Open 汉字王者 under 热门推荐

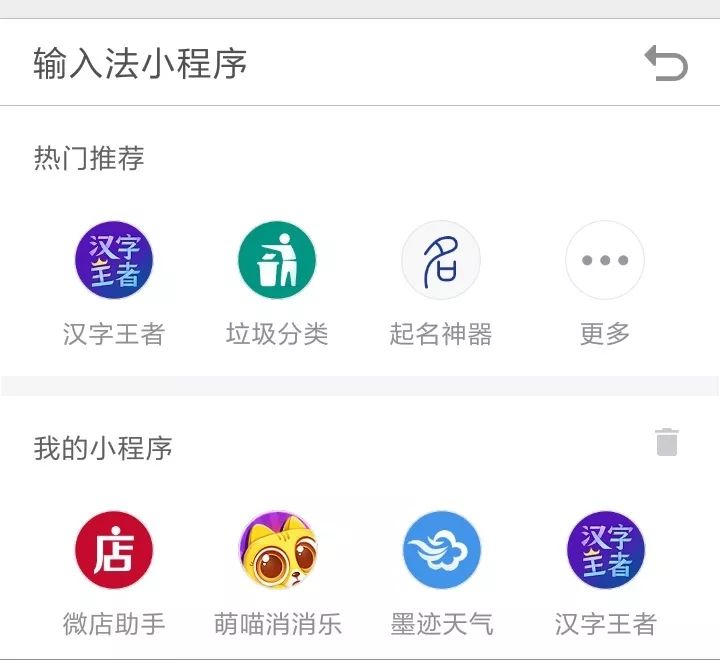113,260
